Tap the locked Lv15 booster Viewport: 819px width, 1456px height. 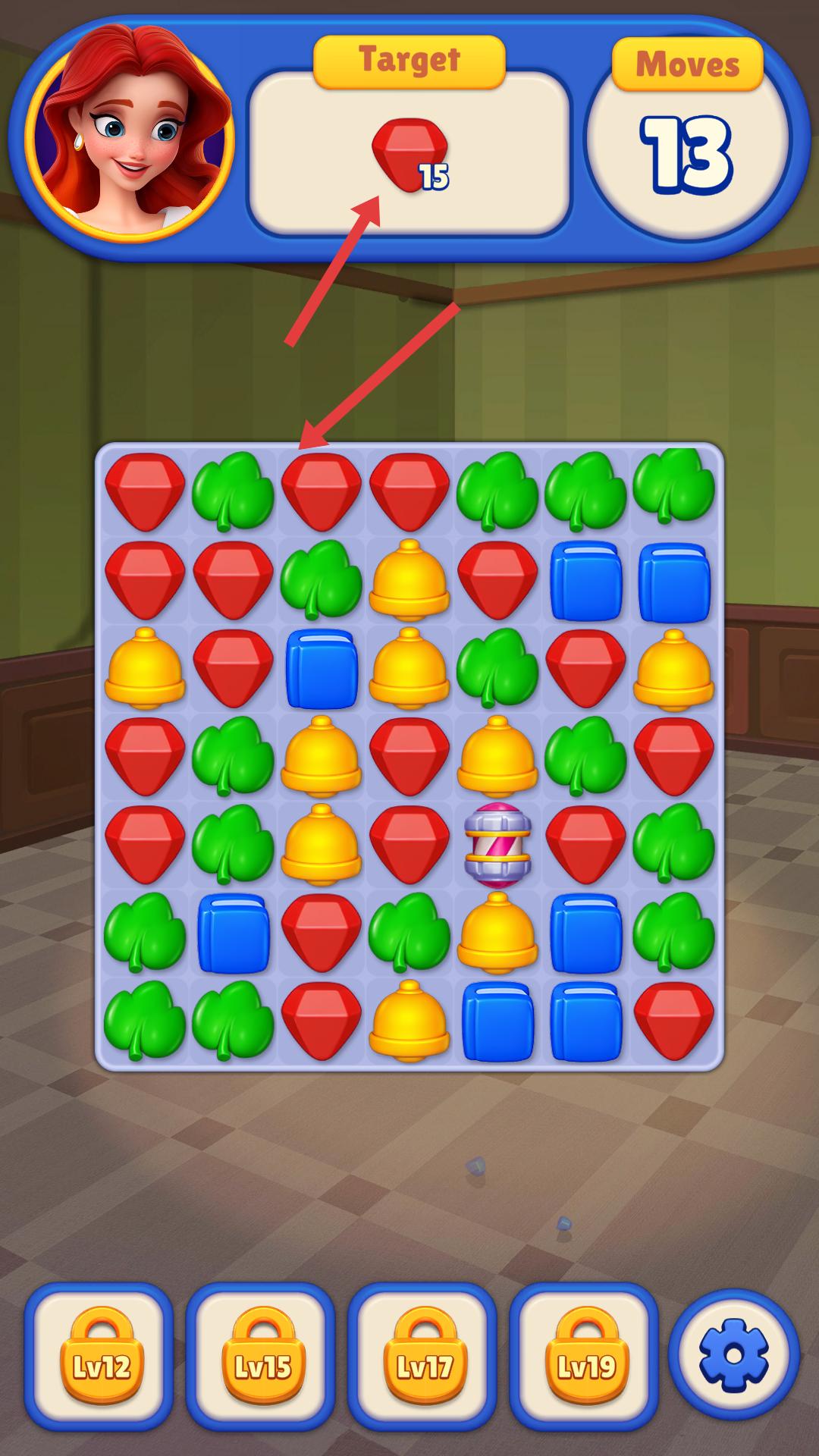pos(262,1355)
